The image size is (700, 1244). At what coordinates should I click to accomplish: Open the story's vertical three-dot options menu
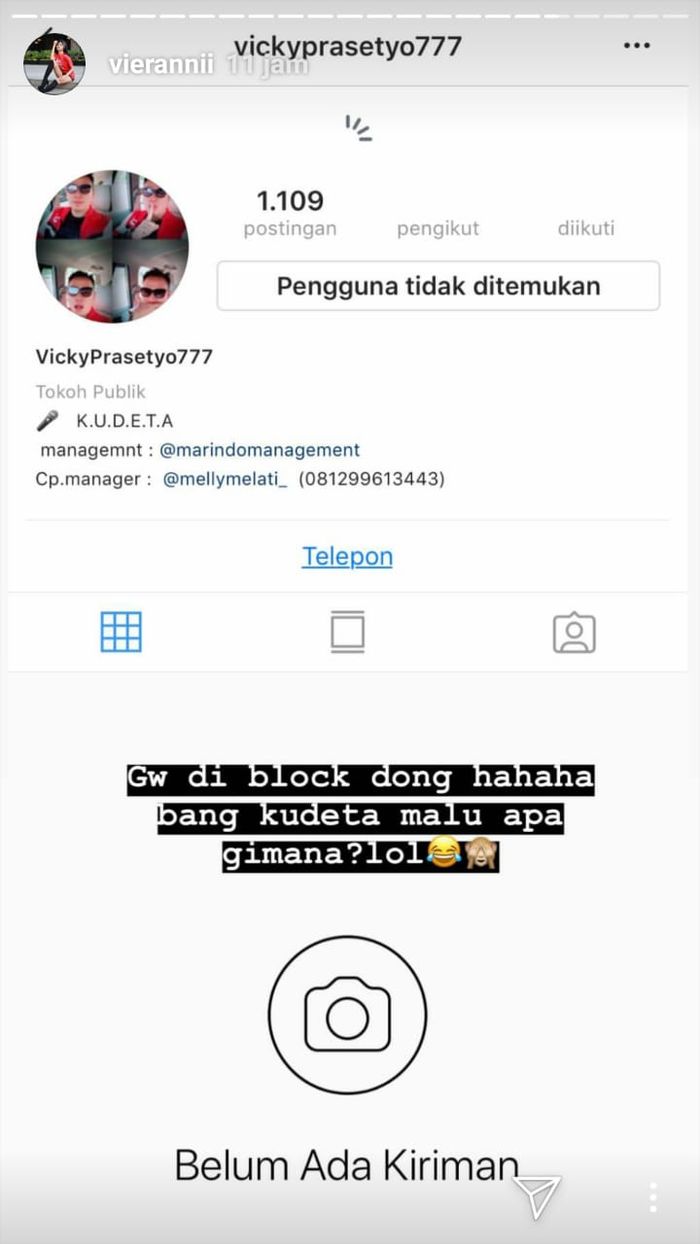click(653, 1196)
